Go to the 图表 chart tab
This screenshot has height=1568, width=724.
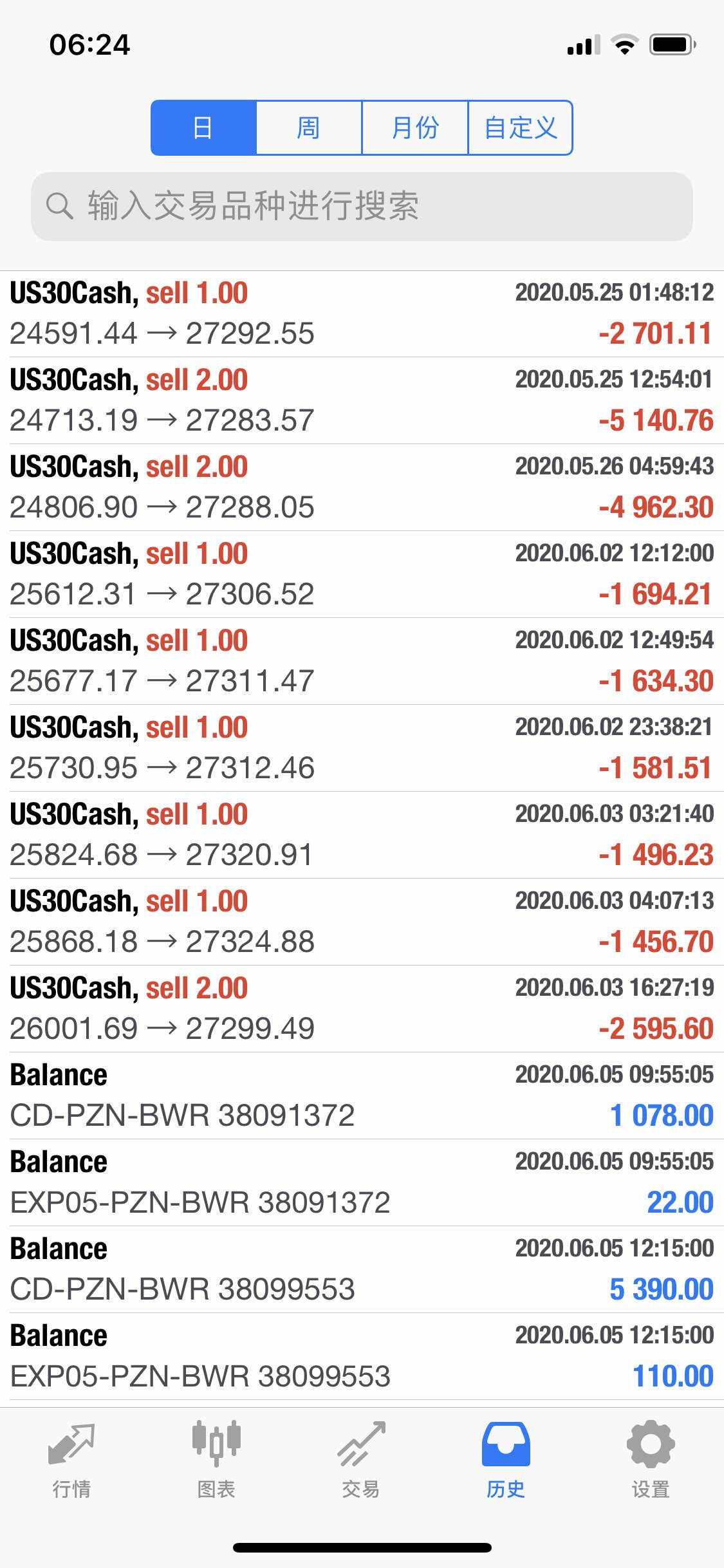[x=216, y=1457]
